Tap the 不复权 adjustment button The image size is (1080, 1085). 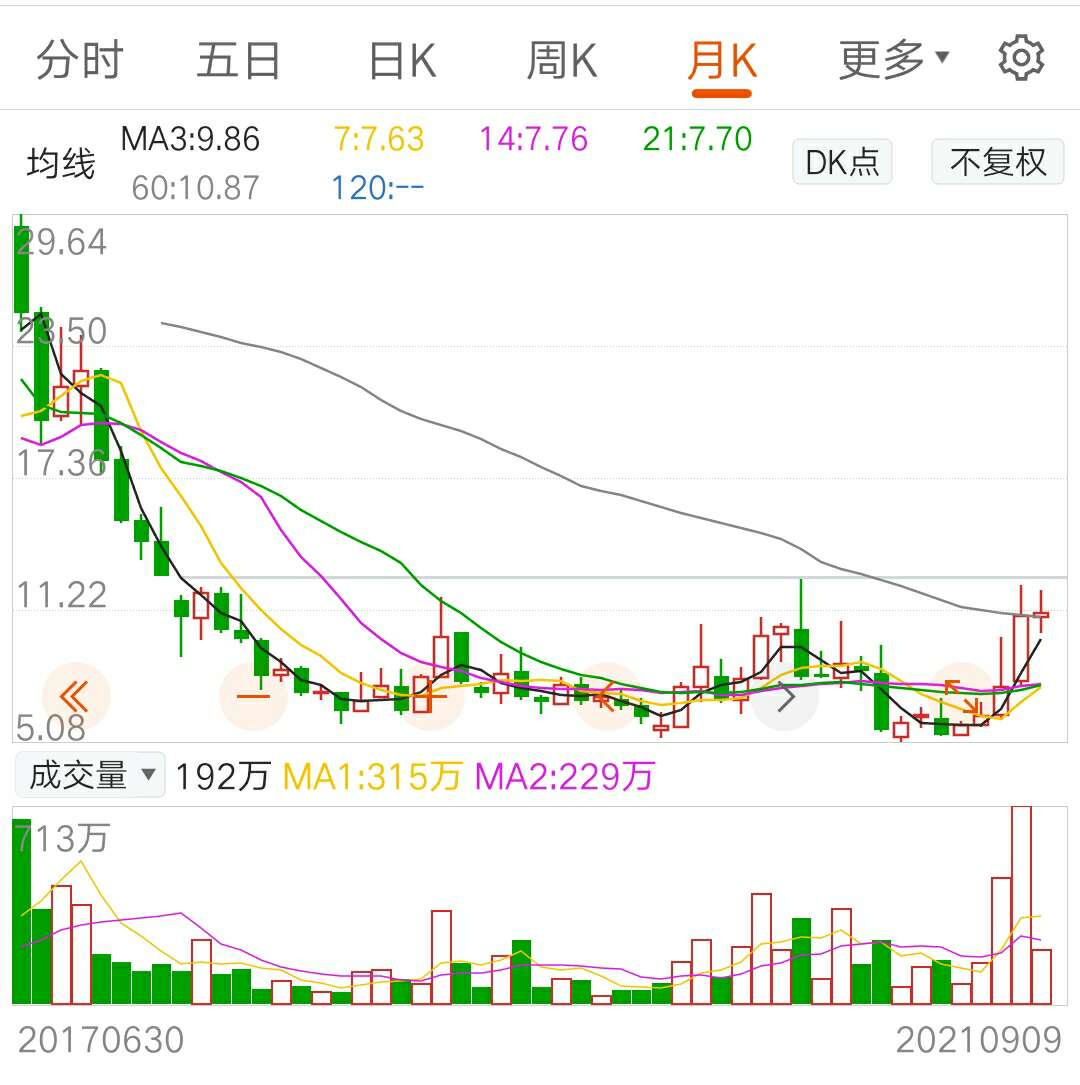click(997, 162)
